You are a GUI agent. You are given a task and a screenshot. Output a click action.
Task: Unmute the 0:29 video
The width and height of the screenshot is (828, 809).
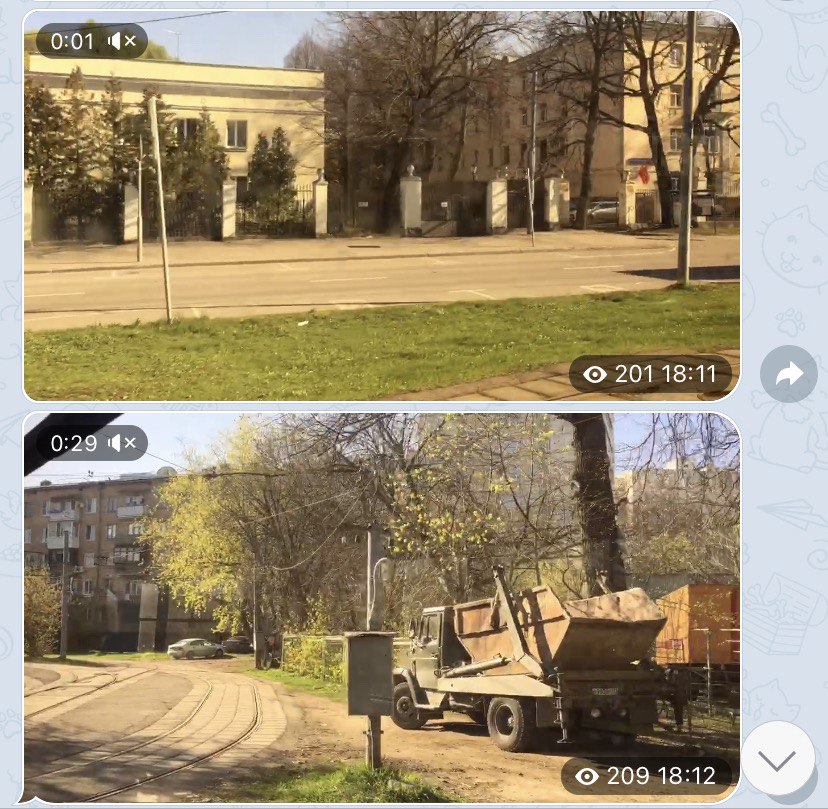[122, 443]
